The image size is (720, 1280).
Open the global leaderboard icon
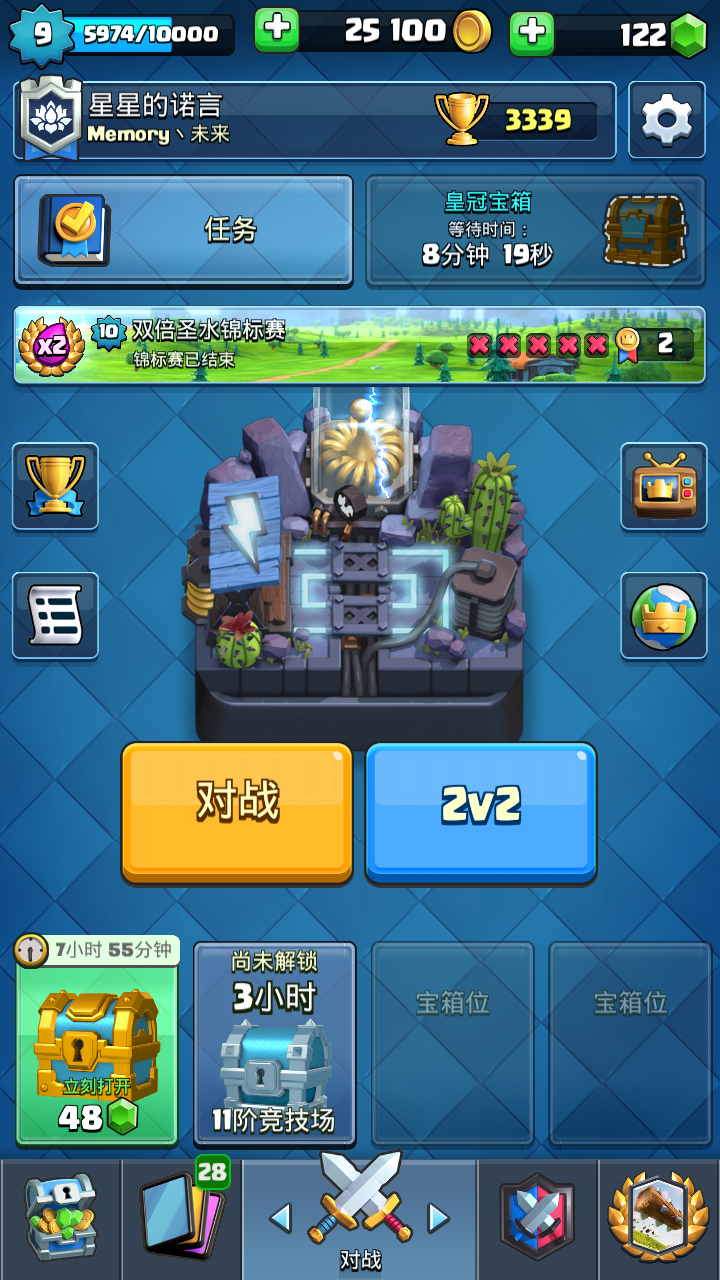click(663, 615)
